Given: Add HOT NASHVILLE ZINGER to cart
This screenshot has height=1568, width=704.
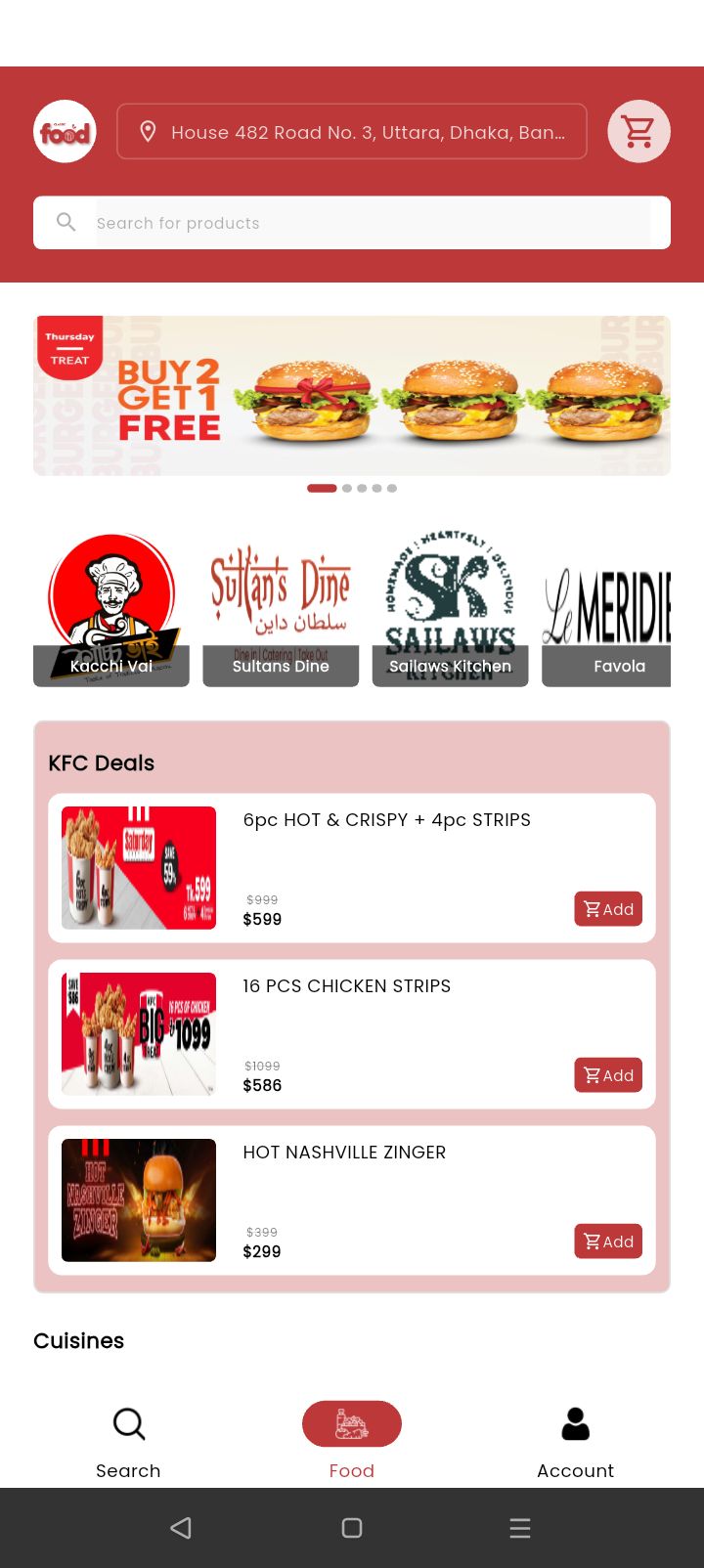Looking at the screenshot, I should (x=607, y=1241).
